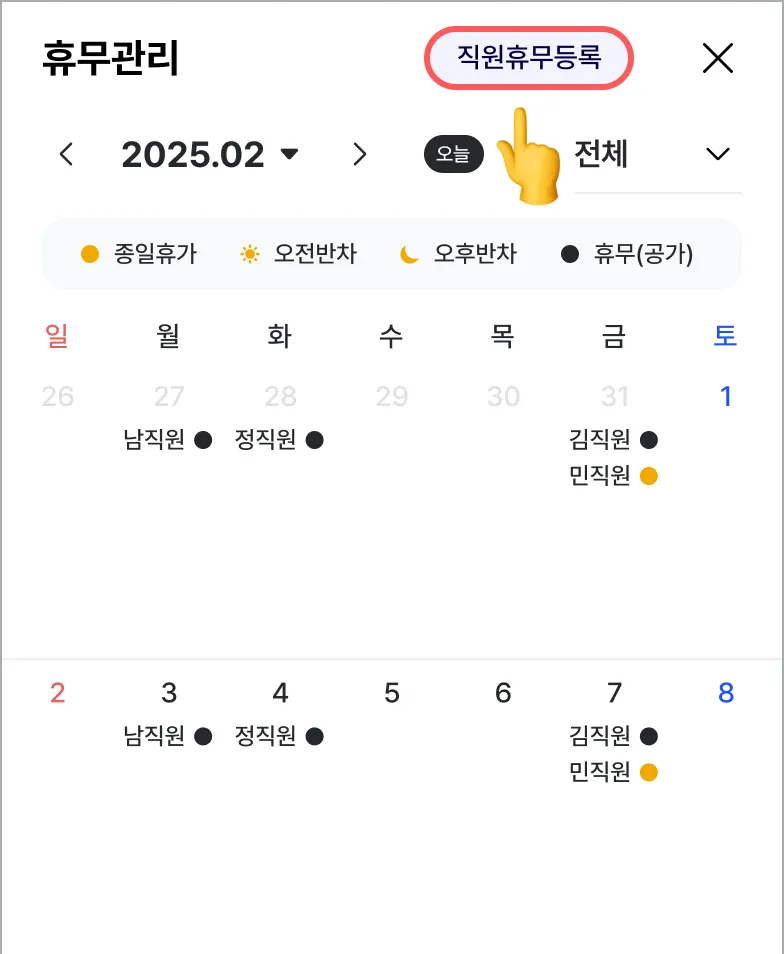Select February 4 on the calendar
Image resolution: width=784 pixels, height=954 pixels.
[281, 692]
